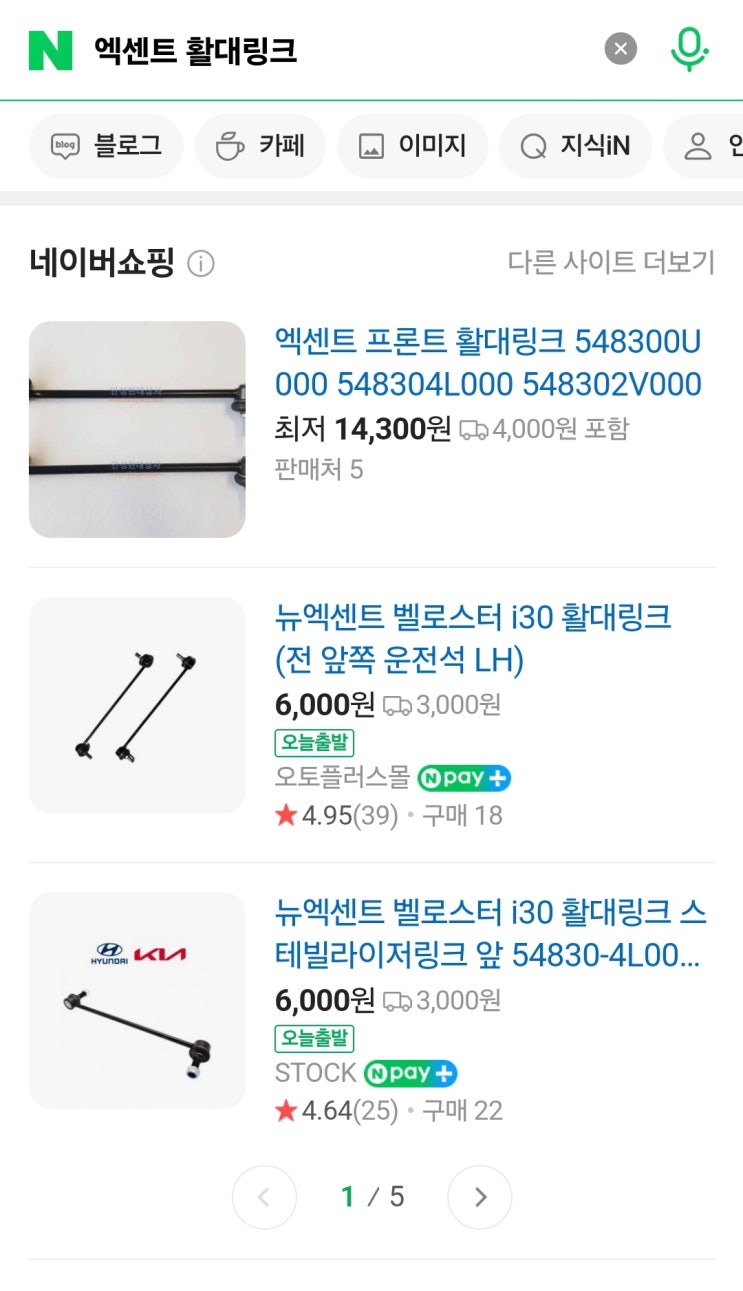
Task: Switch to the 블로그 tab
Action: pos(106,146)
